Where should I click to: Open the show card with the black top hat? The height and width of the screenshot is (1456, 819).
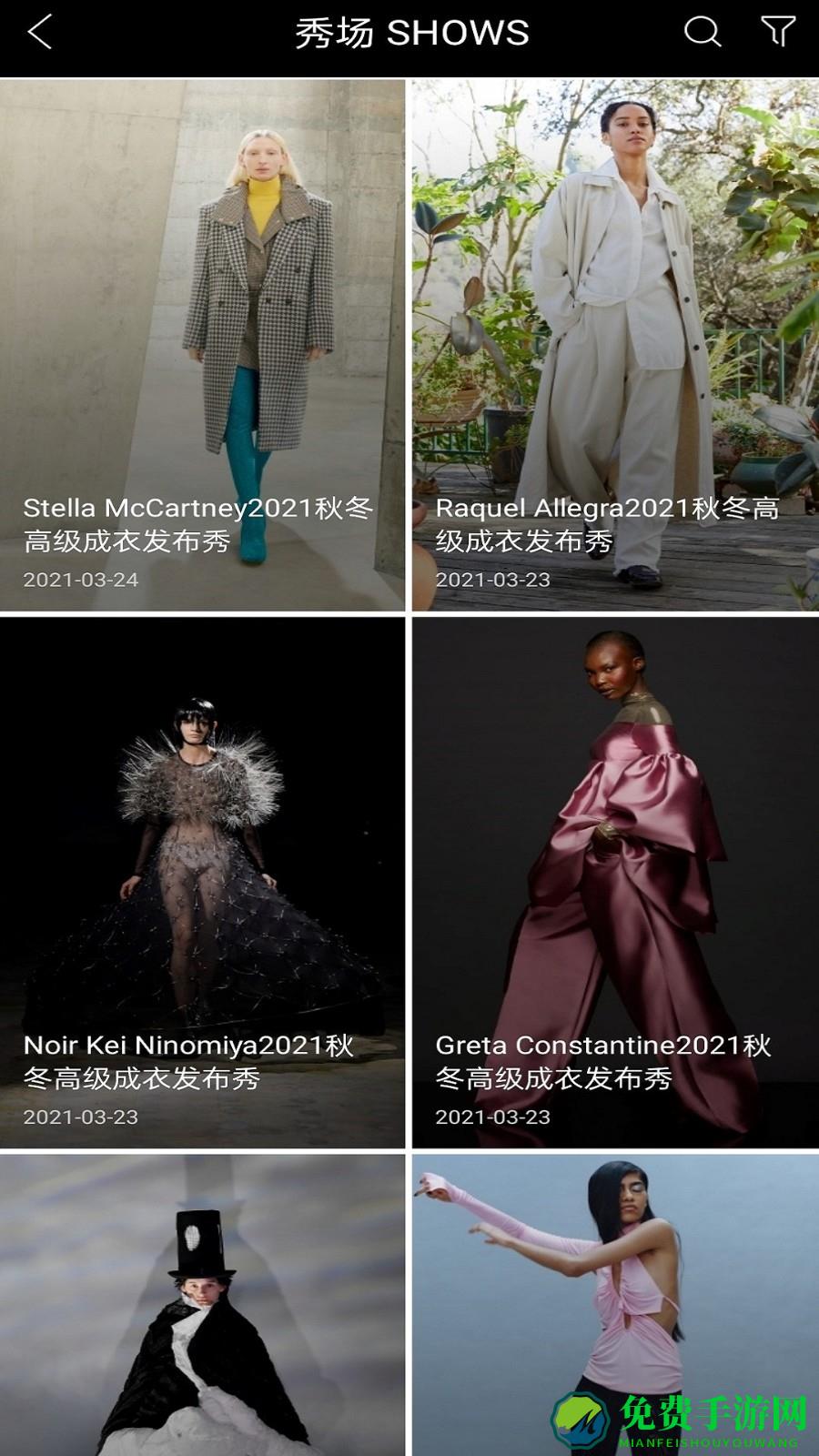(x=202, y=1306)
